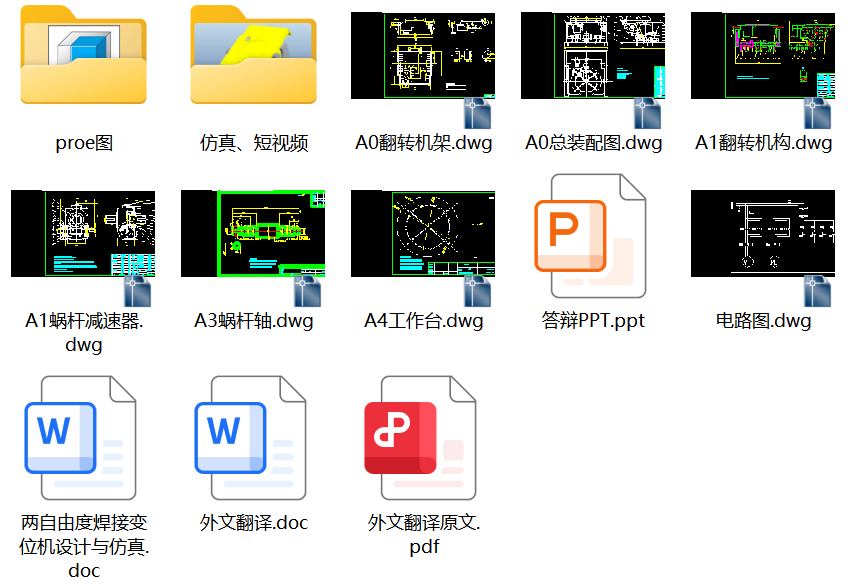This screenshot has height=585, width=848.
Task: Open the A0翻转机架.dwg drawing
Action: (423, 58)
